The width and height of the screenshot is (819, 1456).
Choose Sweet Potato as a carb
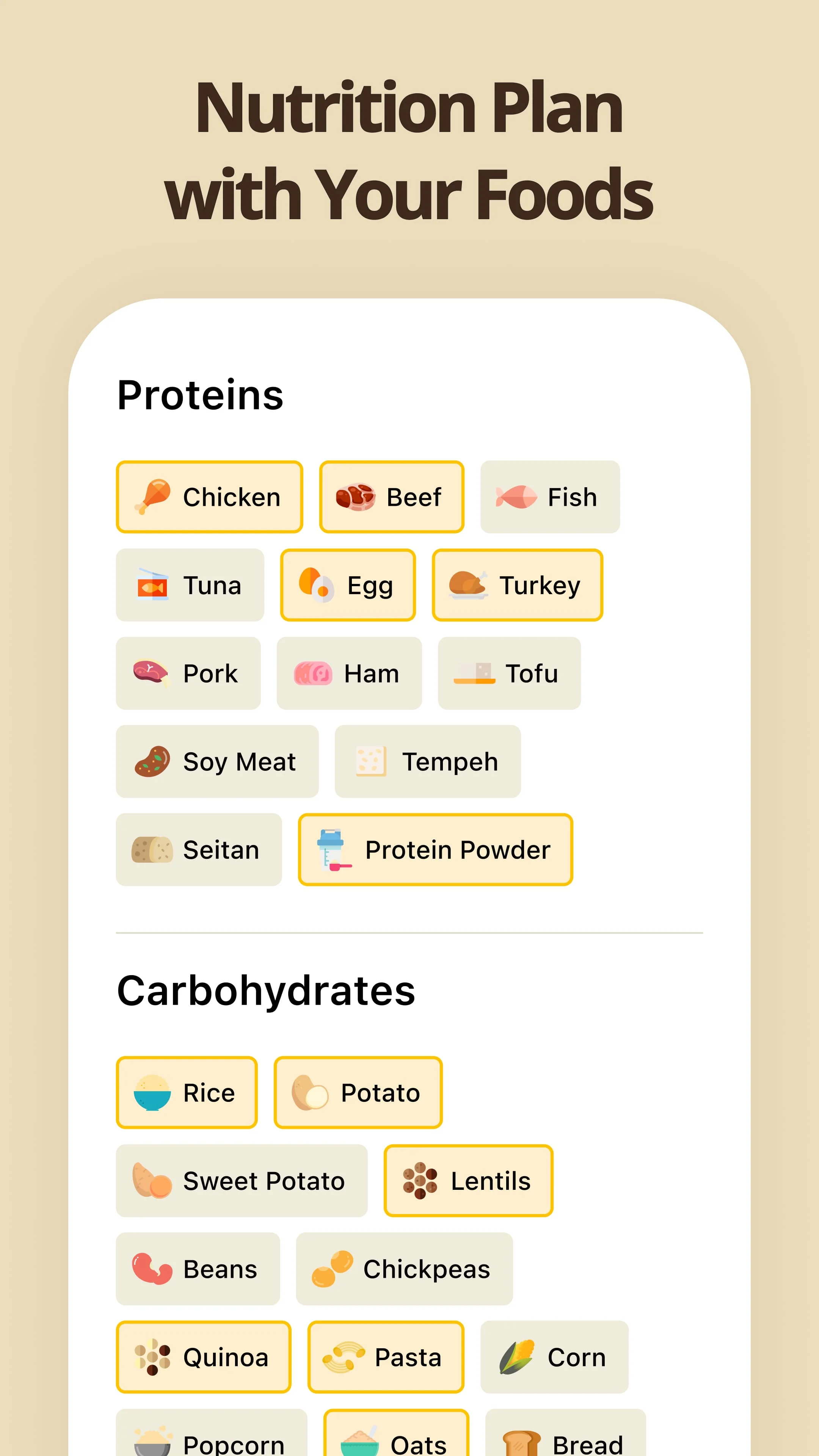(x=242, y=1180)
